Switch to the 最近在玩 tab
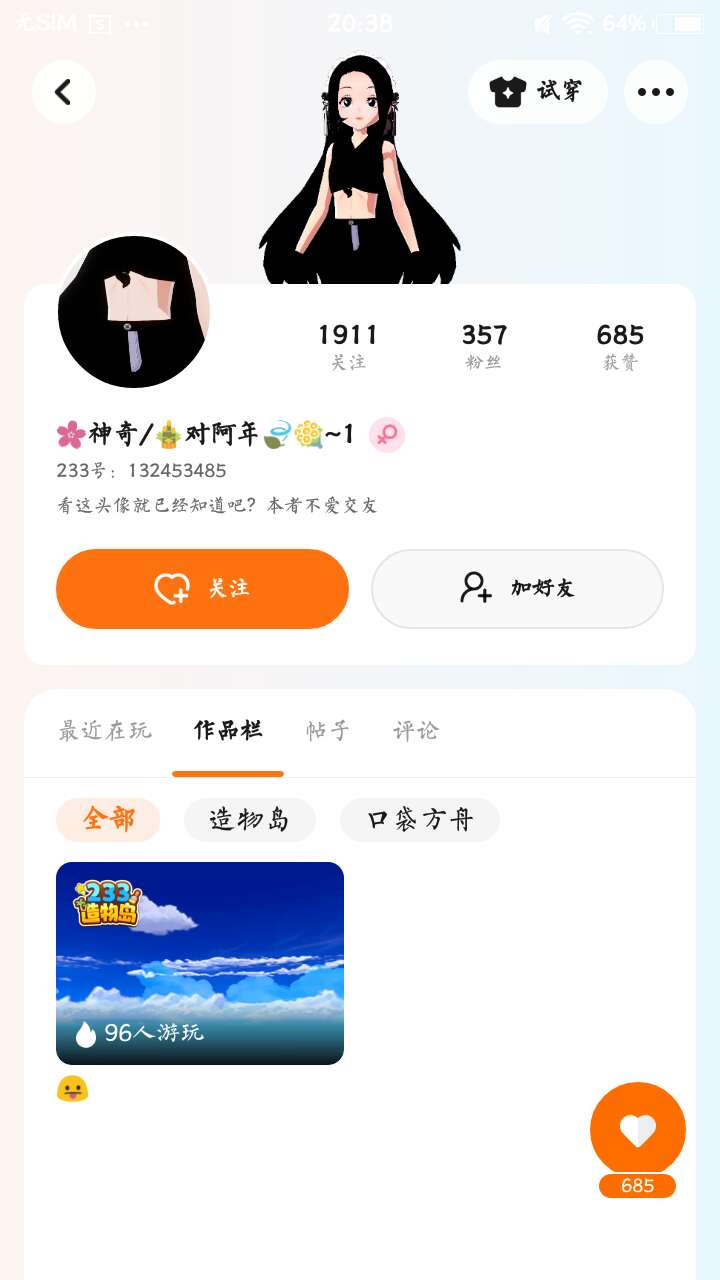 105,731
